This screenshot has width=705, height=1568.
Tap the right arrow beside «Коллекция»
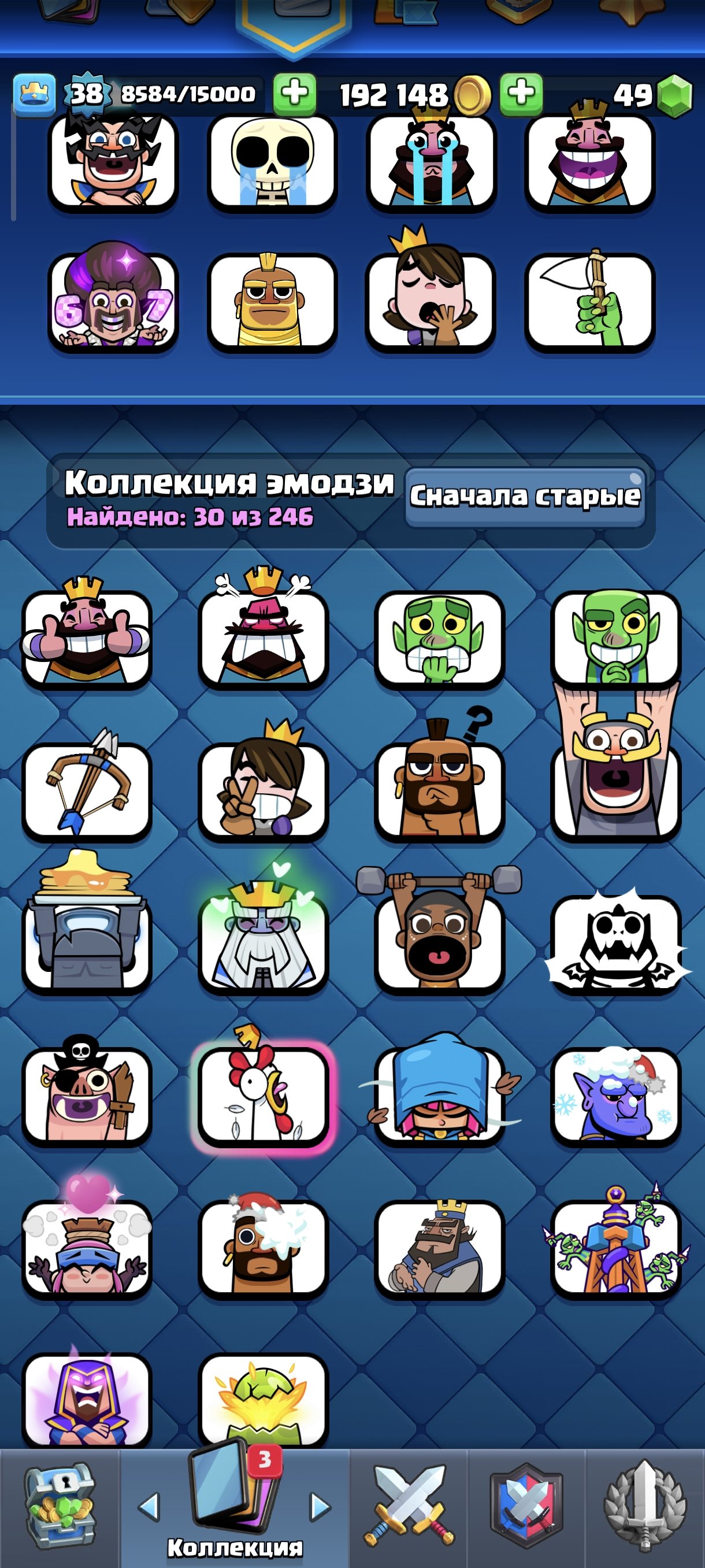click(x=321, y=1507)
